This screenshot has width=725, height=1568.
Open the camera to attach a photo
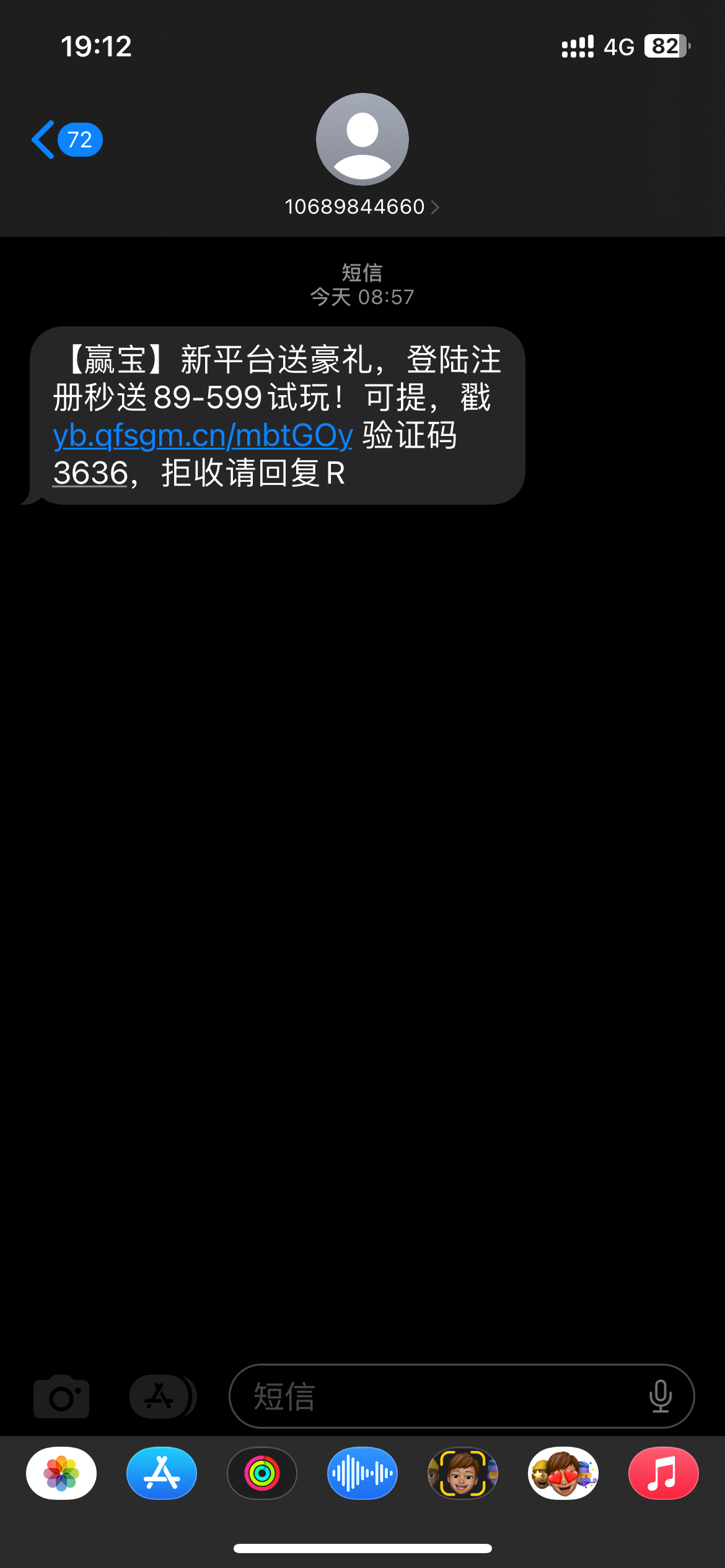pyautogui.click(x=61, y=1396)
